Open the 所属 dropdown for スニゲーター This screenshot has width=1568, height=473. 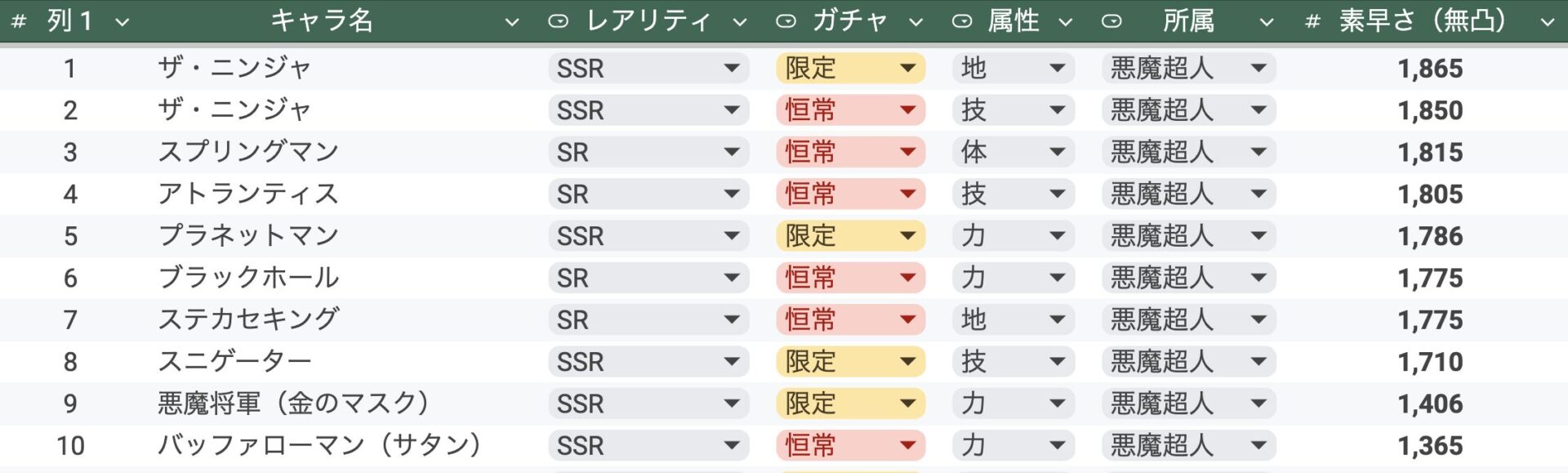pyautogui.click(x=1258, y=361)
